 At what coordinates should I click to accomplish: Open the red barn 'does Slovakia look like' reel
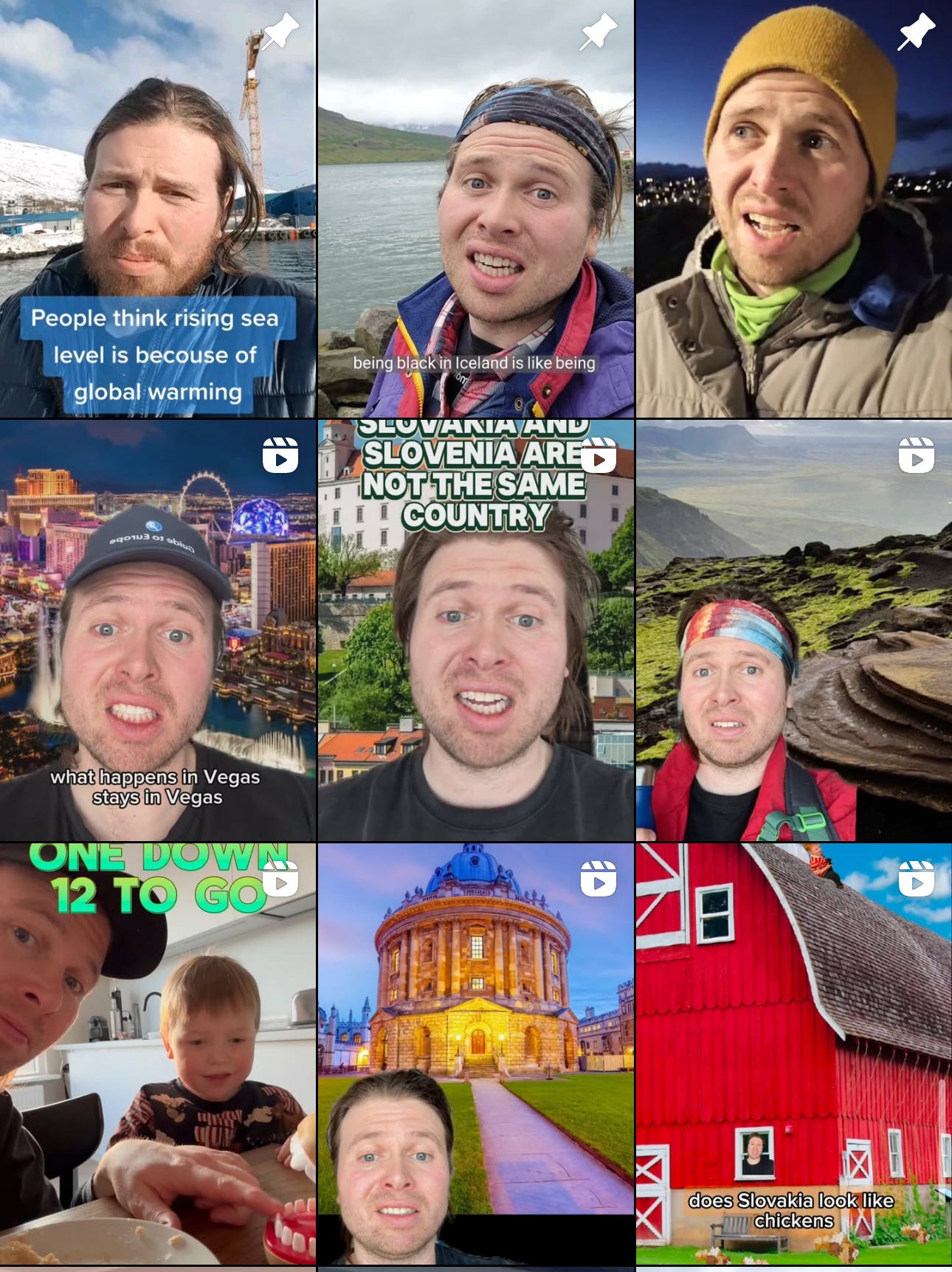pyautogui.click(x=794, y=1055)
